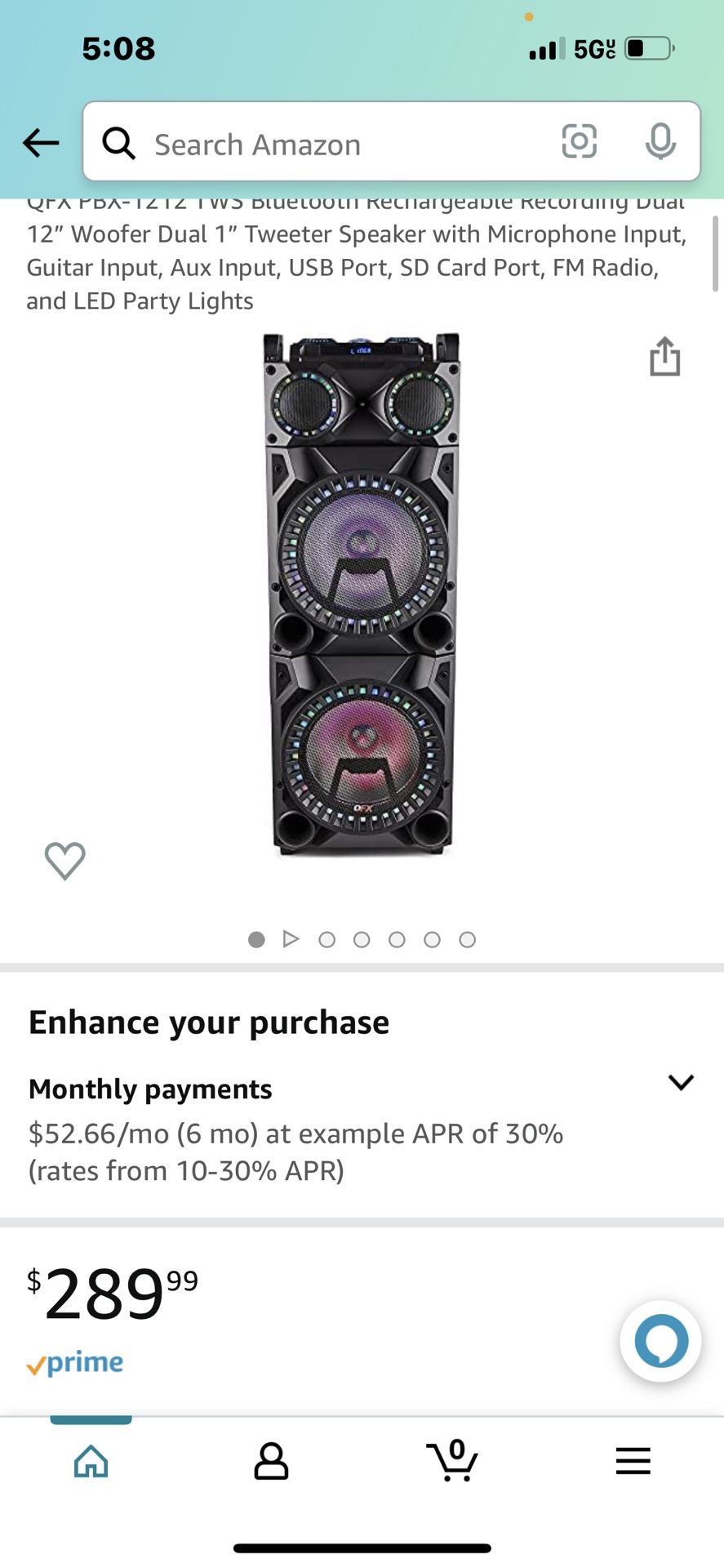Expand the fourth carousel dot image
This screenshot has width=724, height=1568.
pyautogui.click(x=362, y=939)
